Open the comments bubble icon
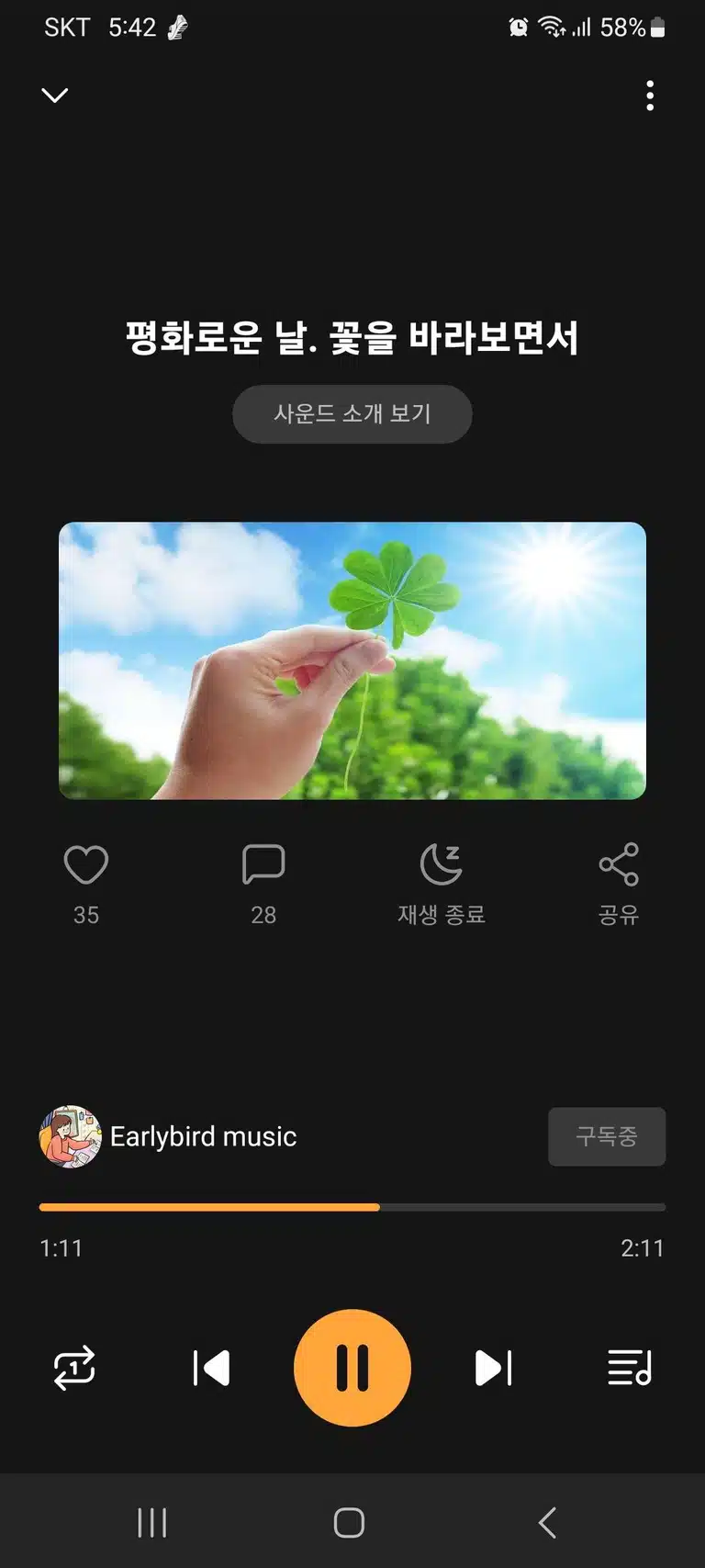705x1568 pixels. pyautogui.click(x=263, y=864)
